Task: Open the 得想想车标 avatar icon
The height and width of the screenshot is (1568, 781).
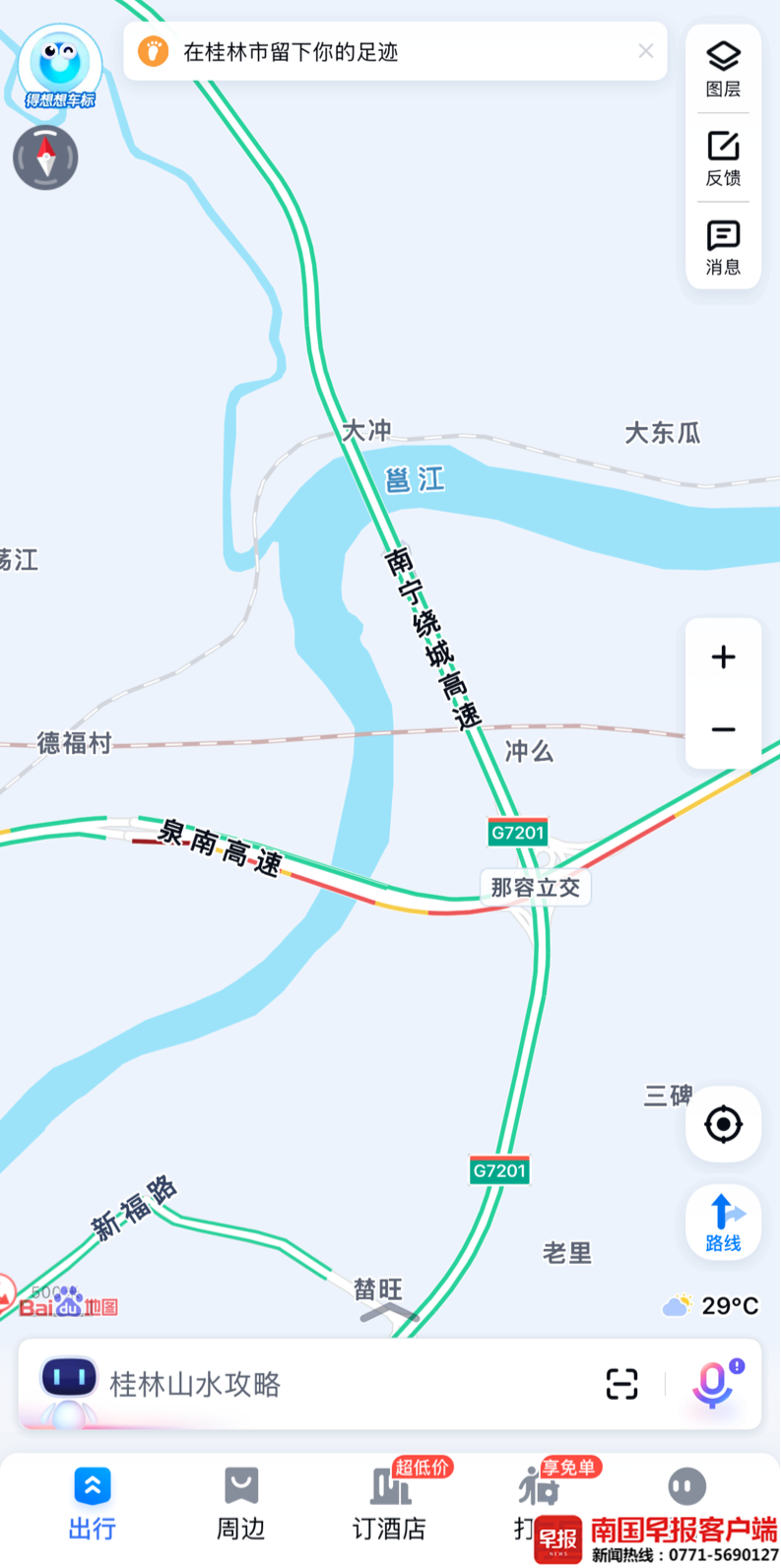Action: (x=60, y=66)
